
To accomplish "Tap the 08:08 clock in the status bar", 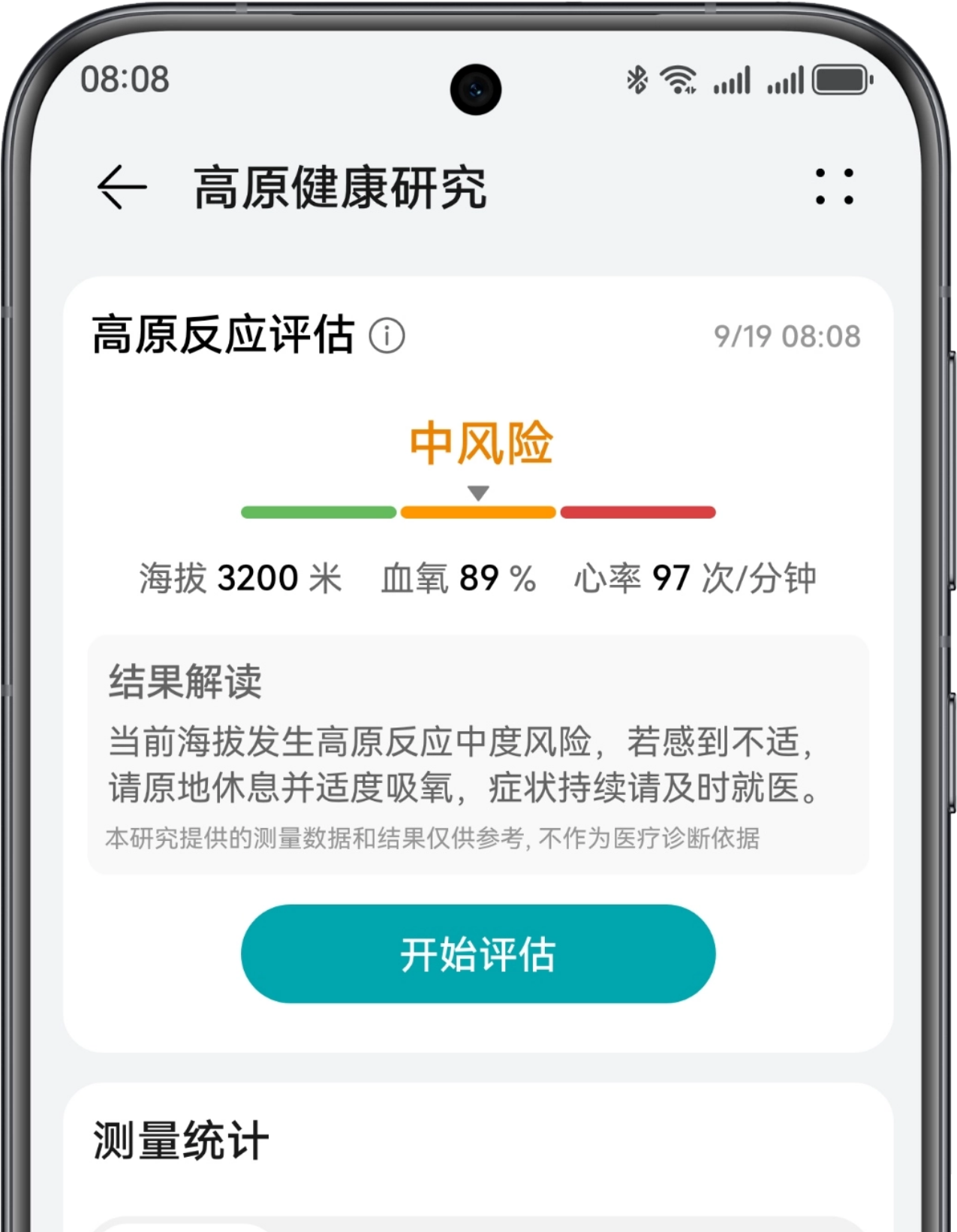I will pyautogui.click(x=125, y=79).
